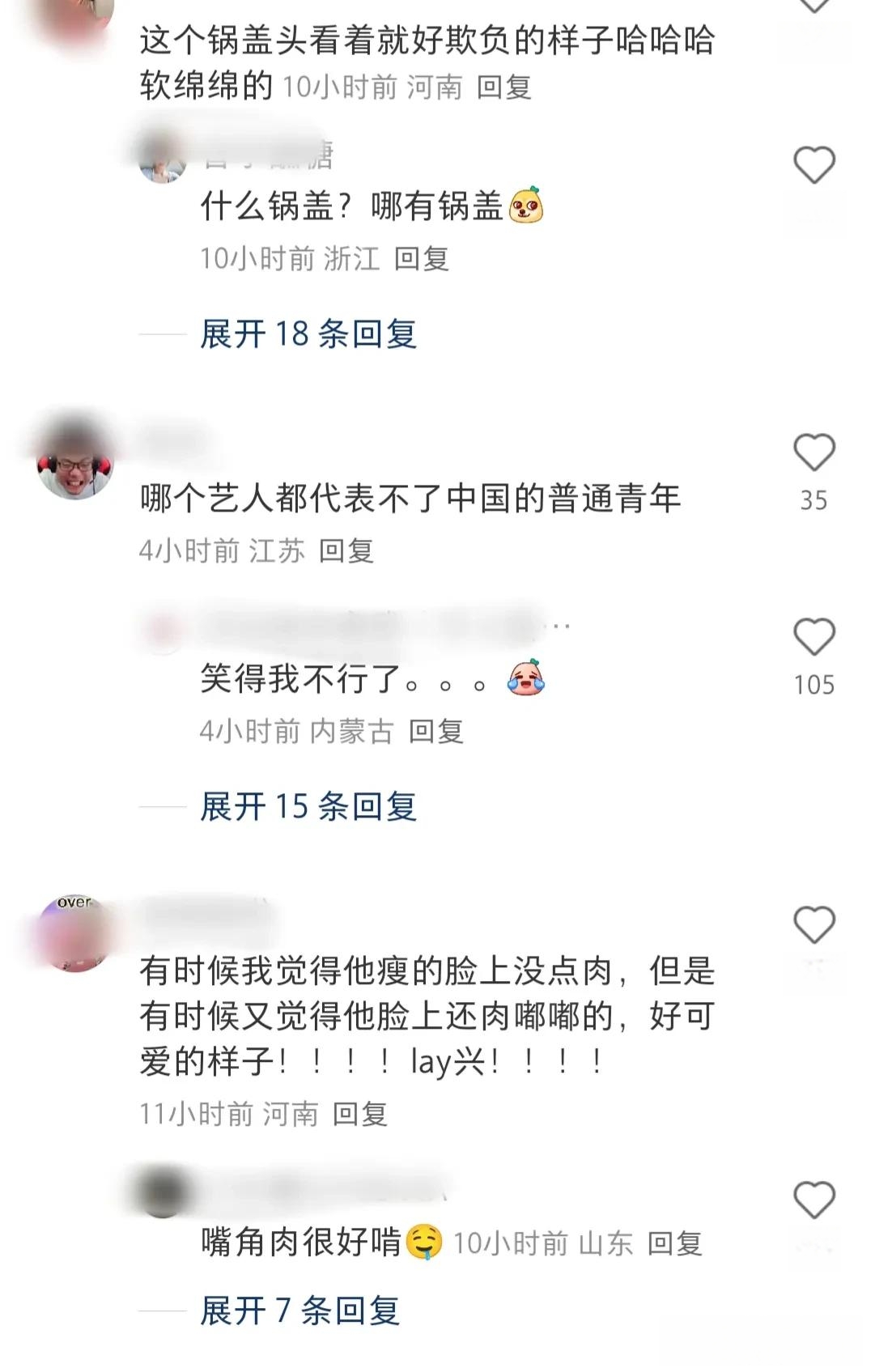871x1372 pixels.
Task: Reply to the 江苏 comment about 普通青年
Action: [346, 551]
